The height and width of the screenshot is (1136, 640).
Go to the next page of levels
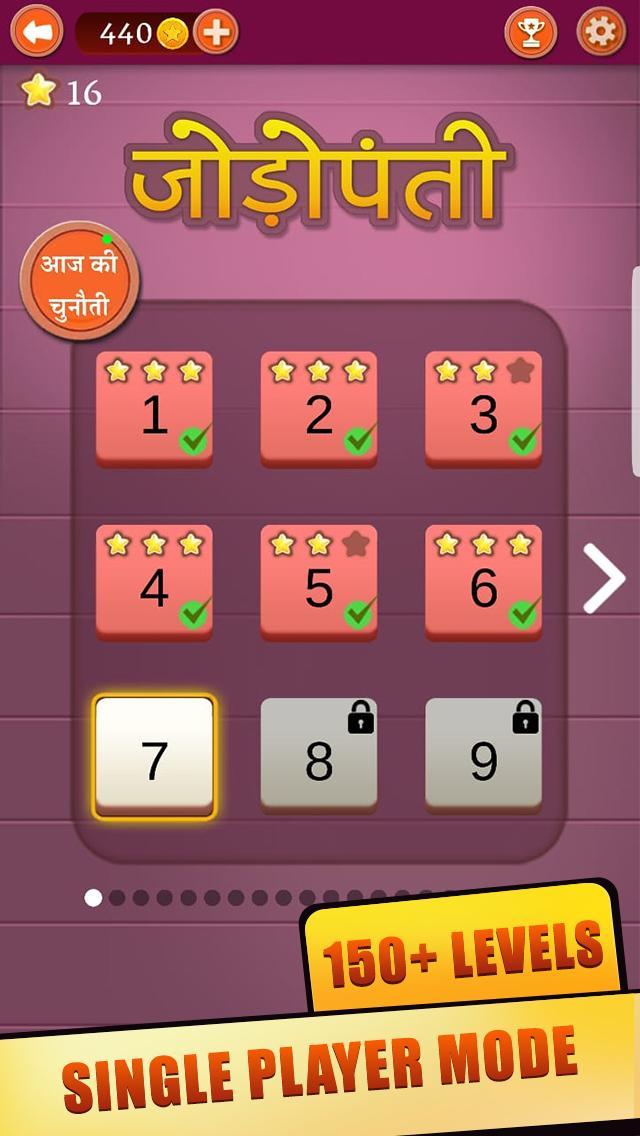pyautogui.click(x=604, y=578)
